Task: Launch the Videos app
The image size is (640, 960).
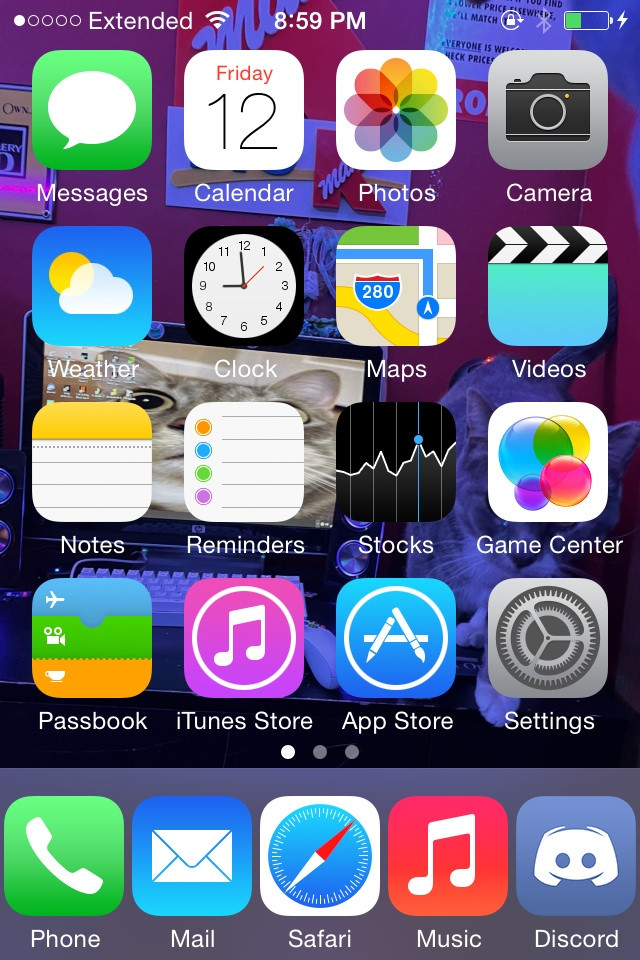Action: click(548, 286)
